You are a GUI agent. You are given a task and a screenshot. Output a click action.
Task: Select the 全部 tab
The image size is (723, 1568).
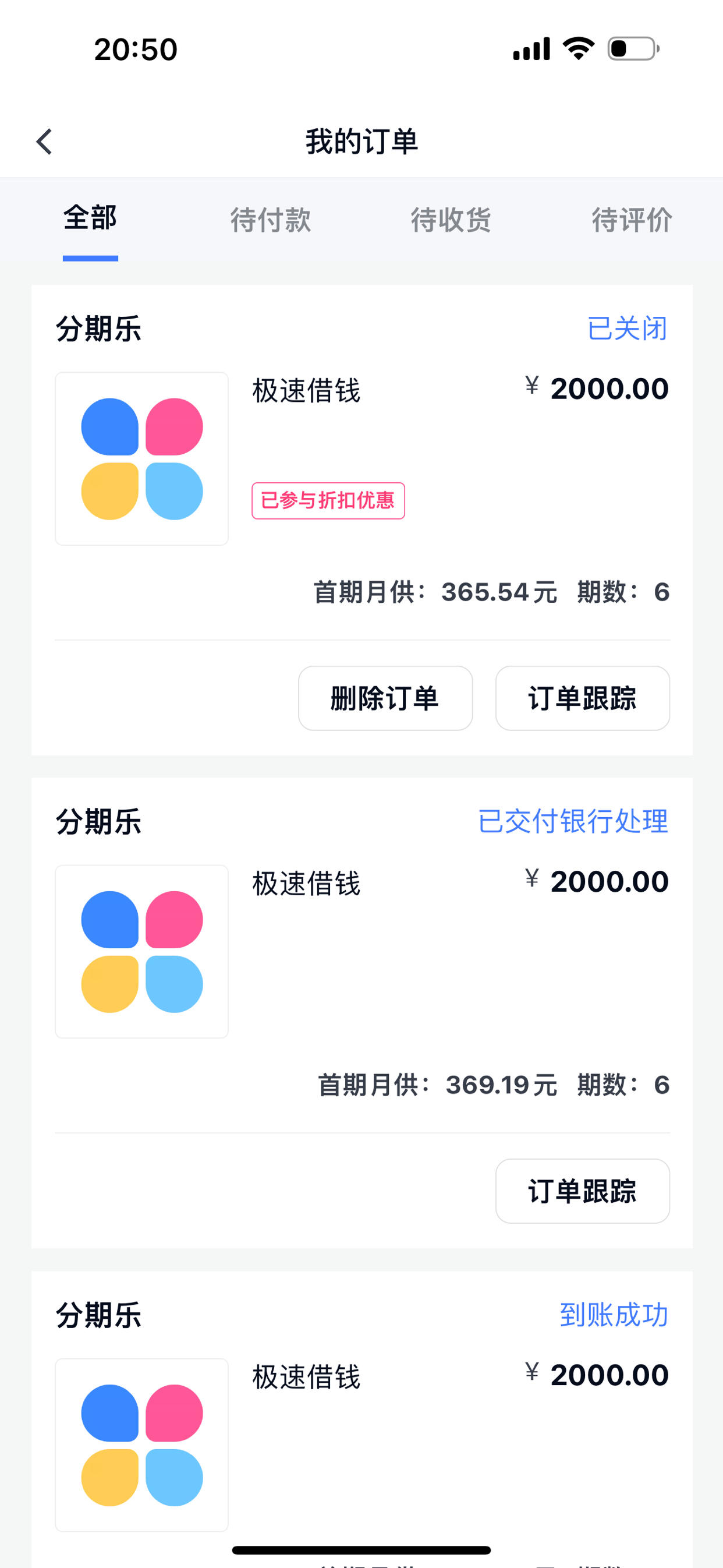coord(90,220)
